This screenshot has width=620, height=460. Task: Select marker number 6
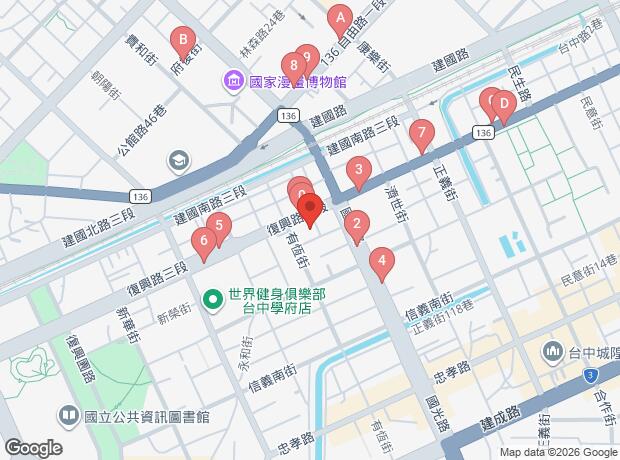(204, 240)
